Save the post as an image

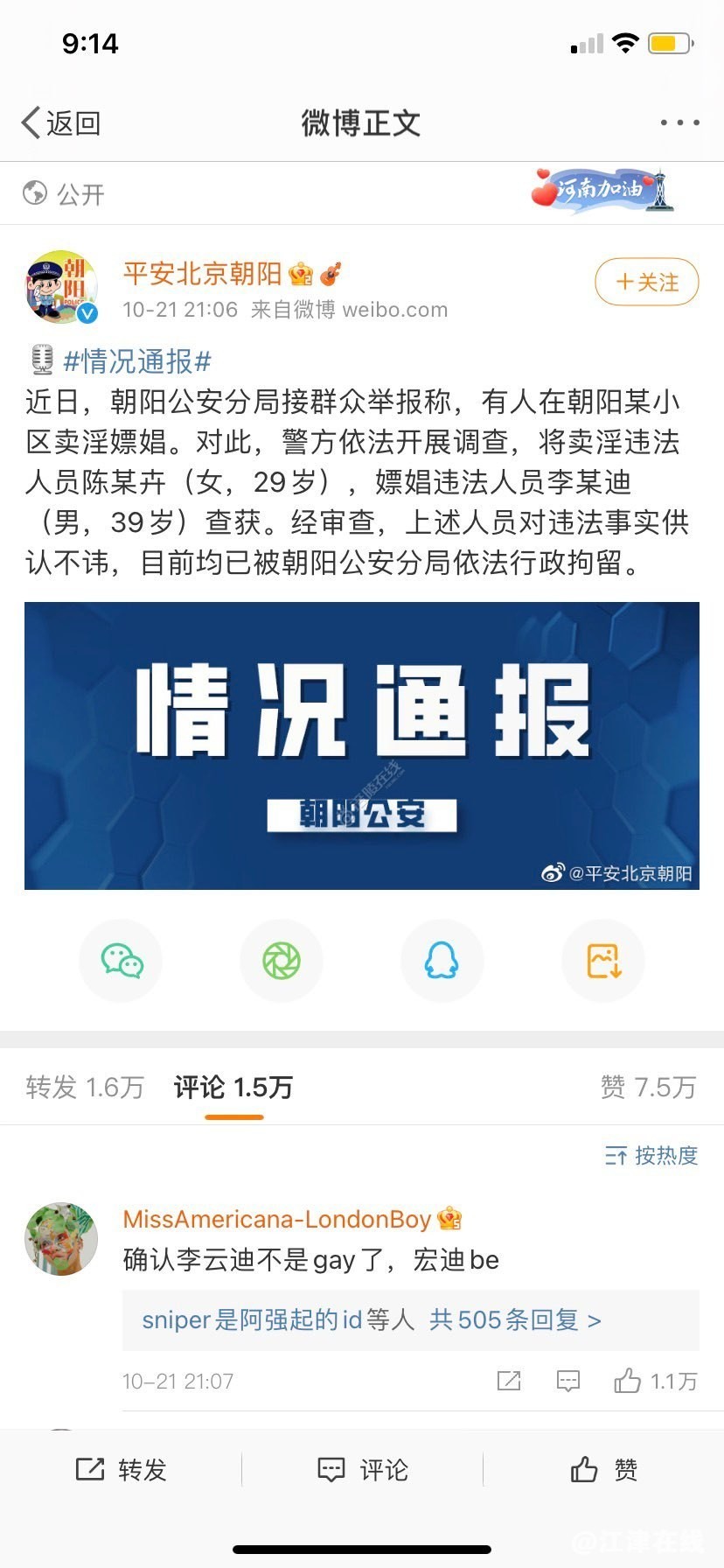click(x=603, y=961)
